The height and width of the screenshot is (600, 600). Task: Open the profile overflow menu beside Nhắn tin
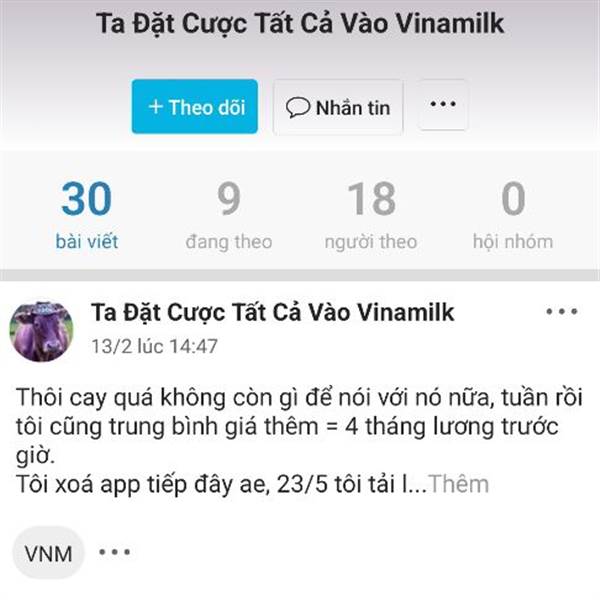point(442,106)
